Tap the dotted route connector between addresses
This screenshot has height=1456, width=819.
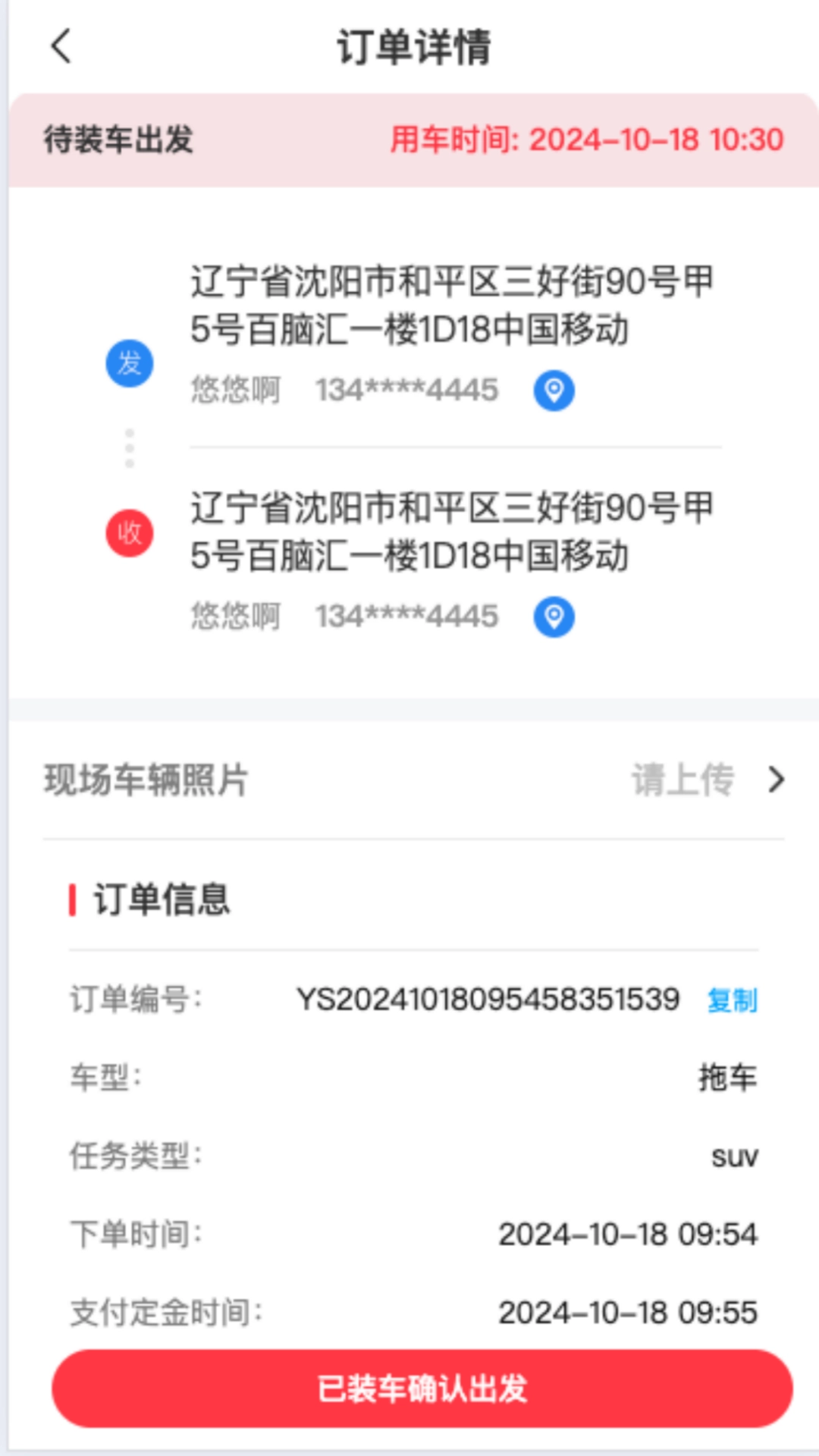(x=129, y=446)
